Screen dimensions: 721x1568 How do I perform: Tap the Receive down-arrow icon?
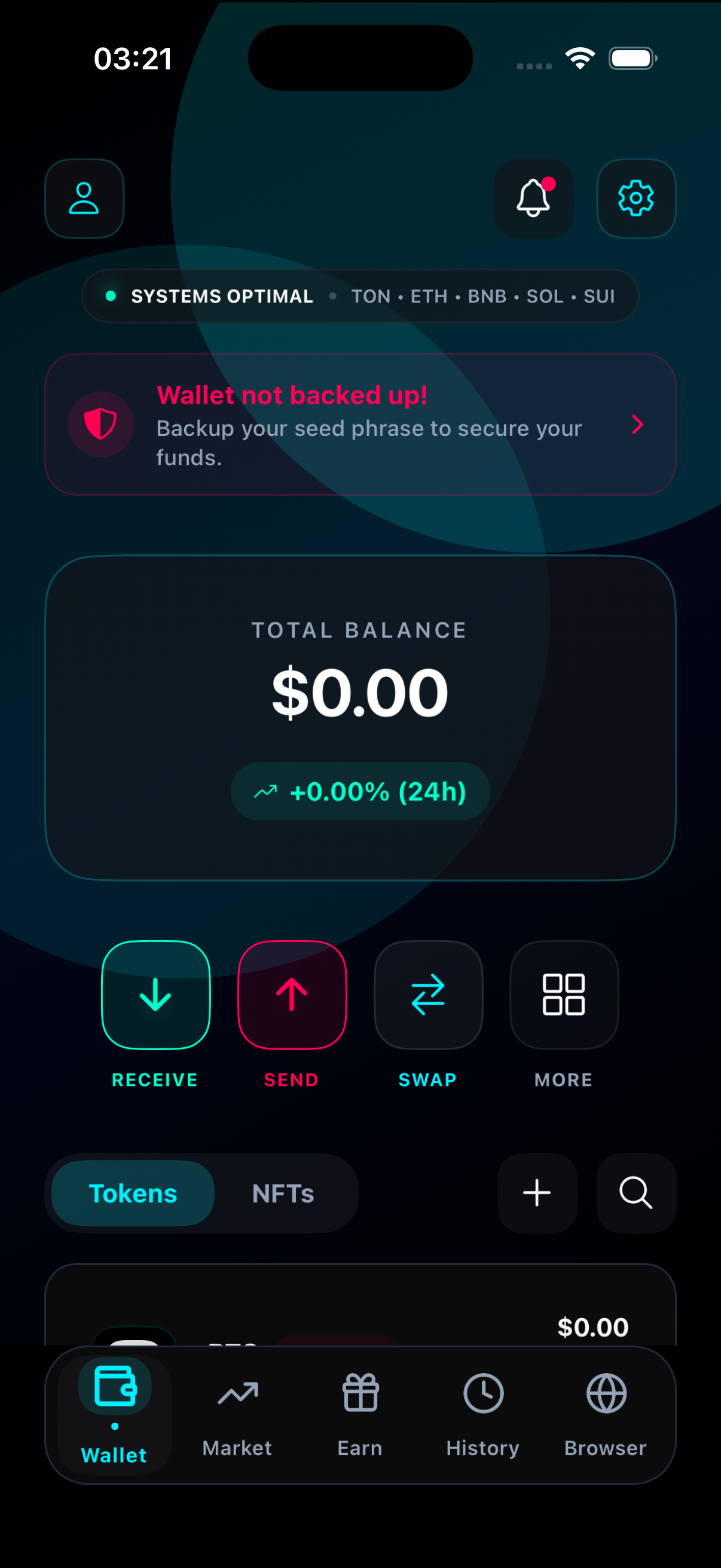[x=155, y=995]
